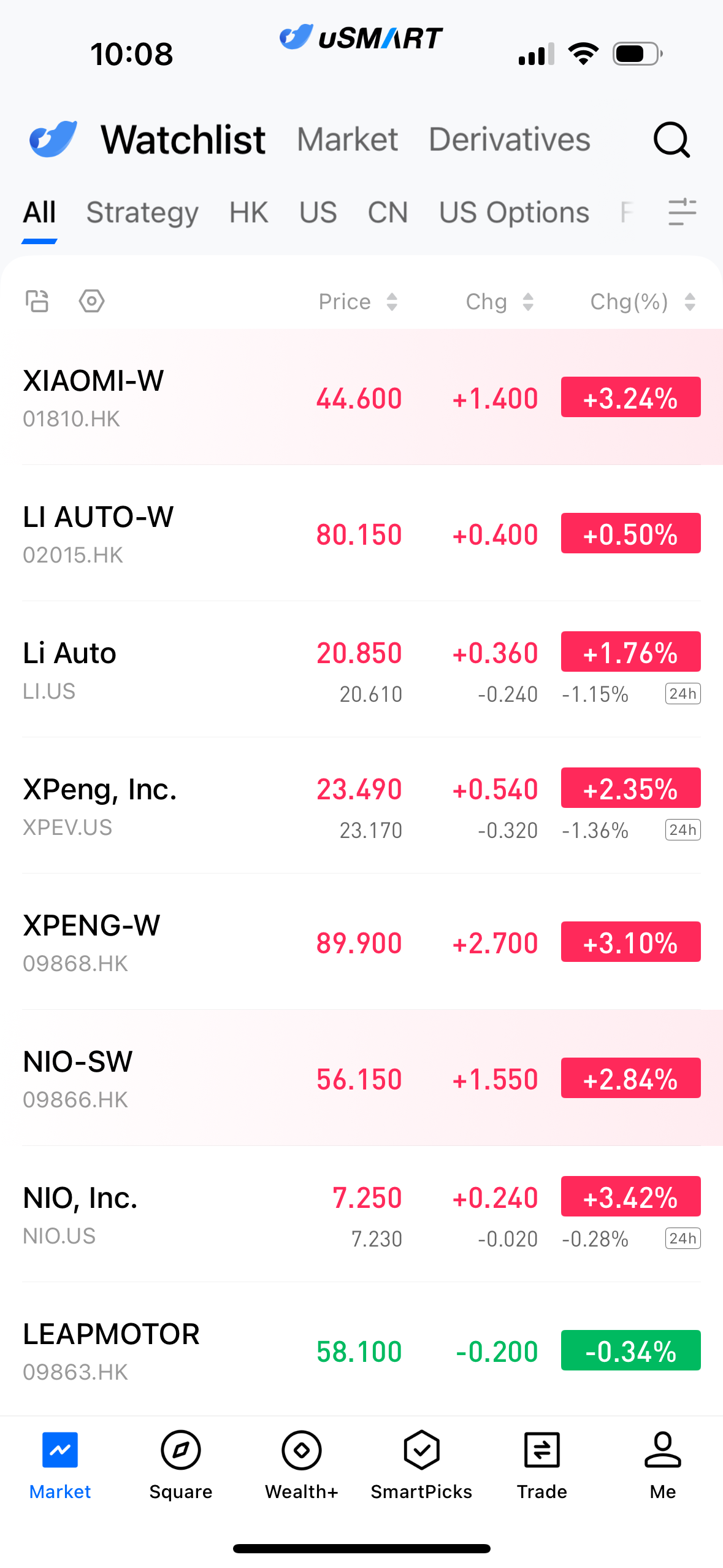Open the watchlist group settings icon
Viewport: 723px width, 1568px height.
(x=682, y=213)
